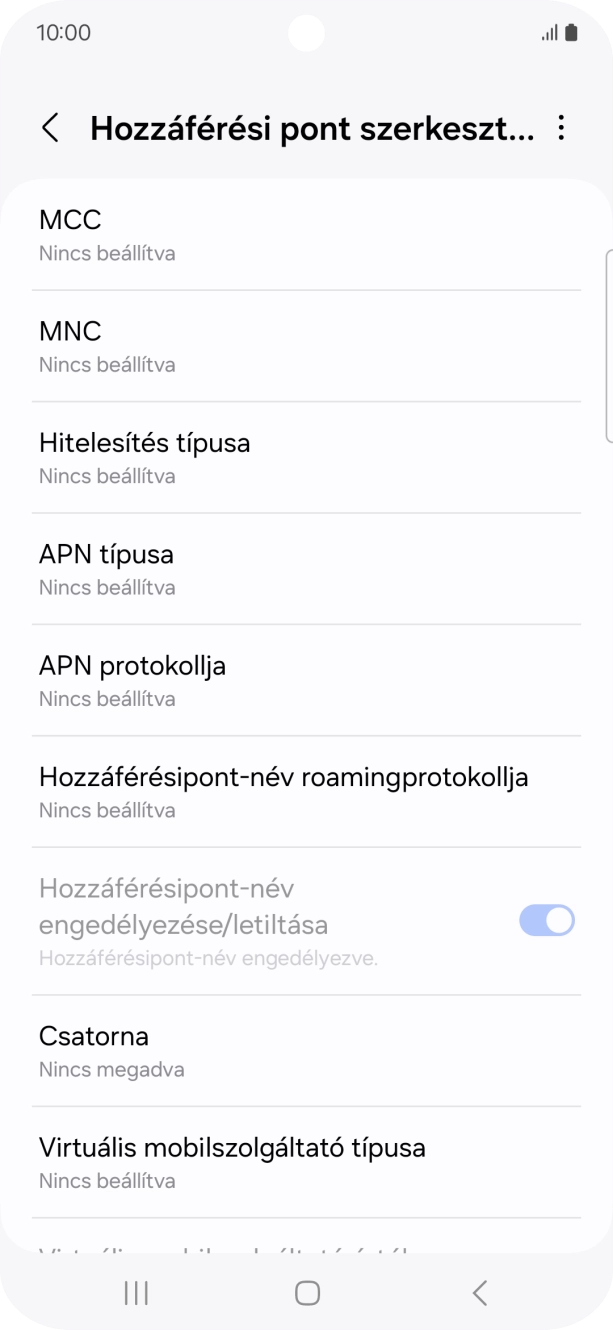The height and width of the screenshot is (1330, 613).
Task: Open Virtuális mobilszolgáltató típusa setting
Action: [x=306, y=1161]
